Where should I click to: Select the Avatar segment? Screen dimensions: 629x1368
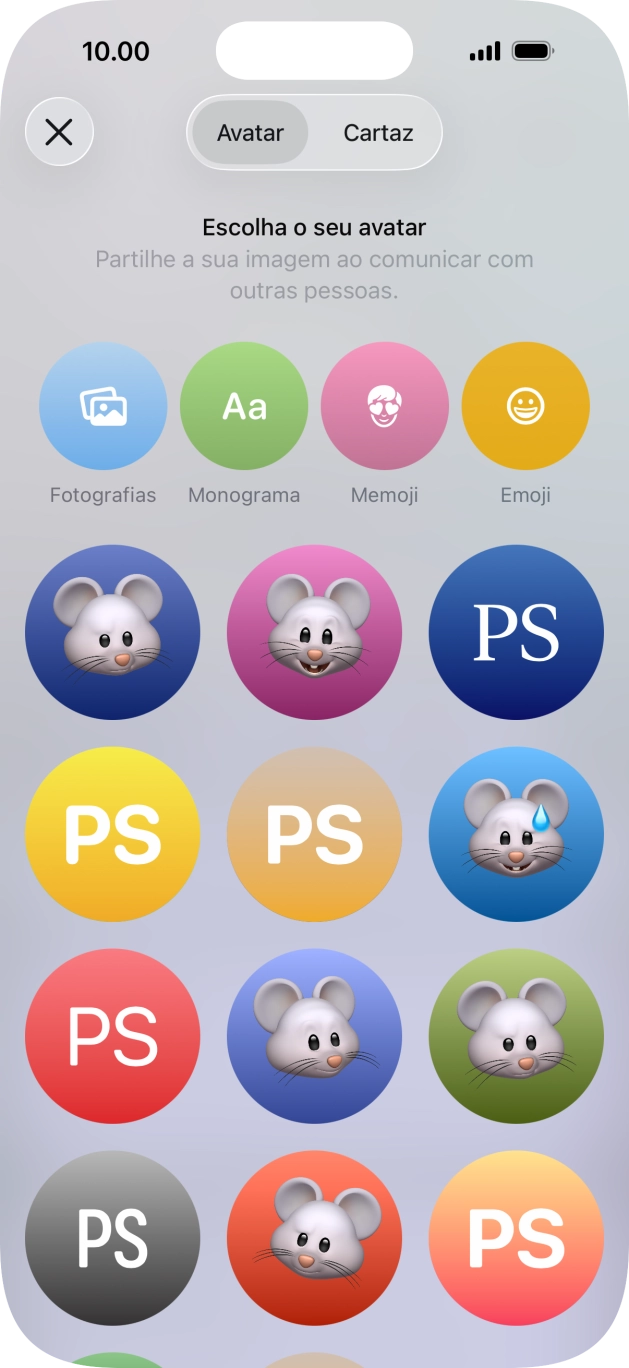coord(250,132)
